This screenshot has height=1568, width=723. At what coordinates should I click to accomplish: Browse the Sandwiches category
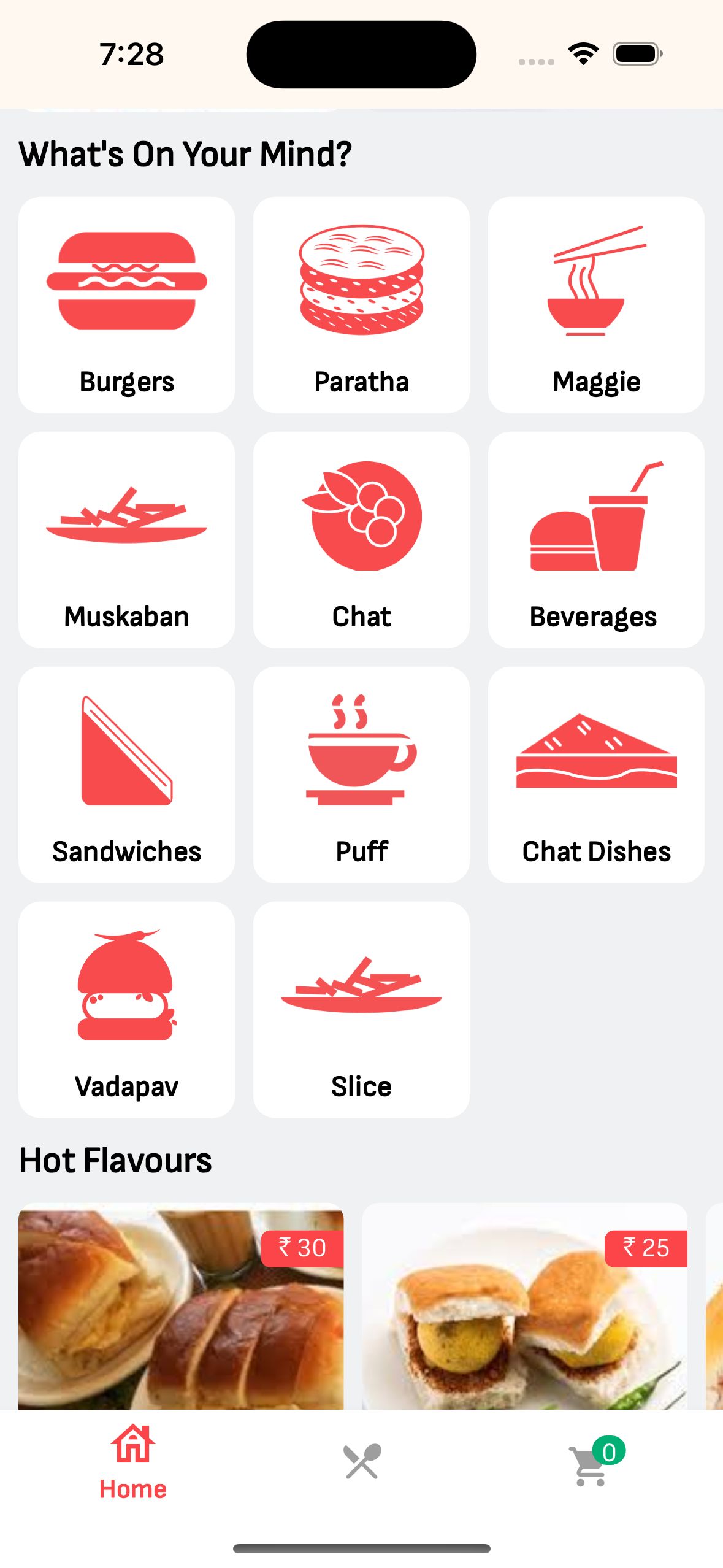click(x=126, y=775)
